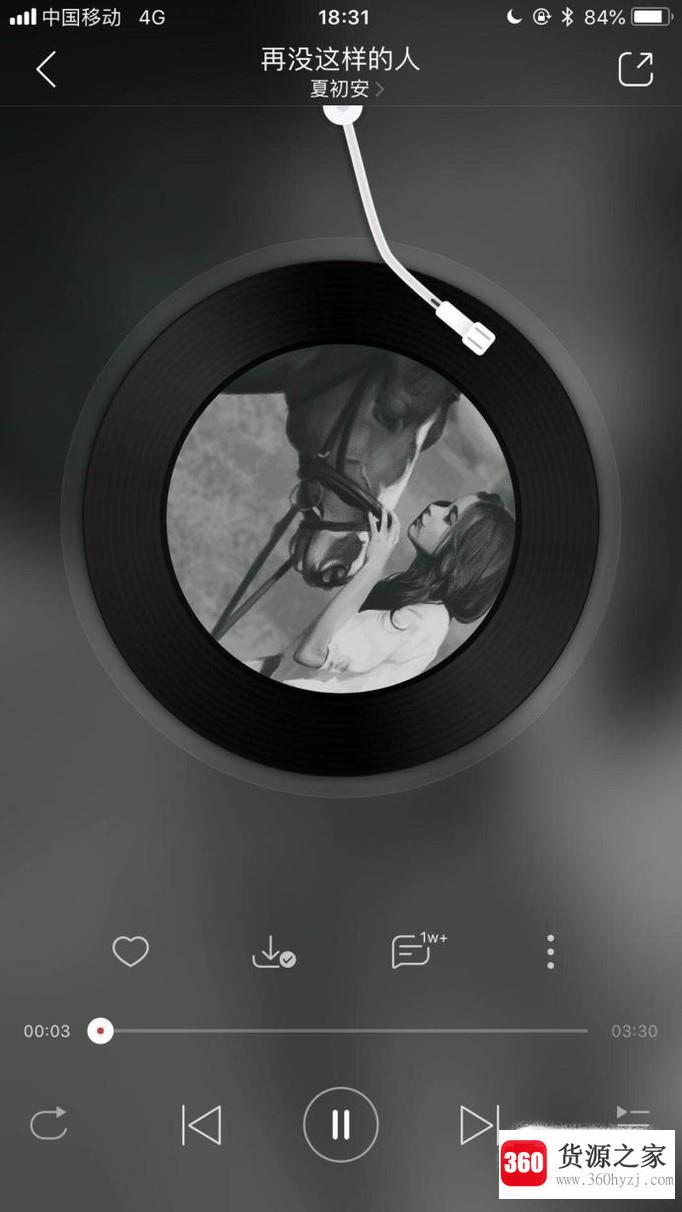
Task: Skip to the previous track
Action: [x=201, y=1125]
